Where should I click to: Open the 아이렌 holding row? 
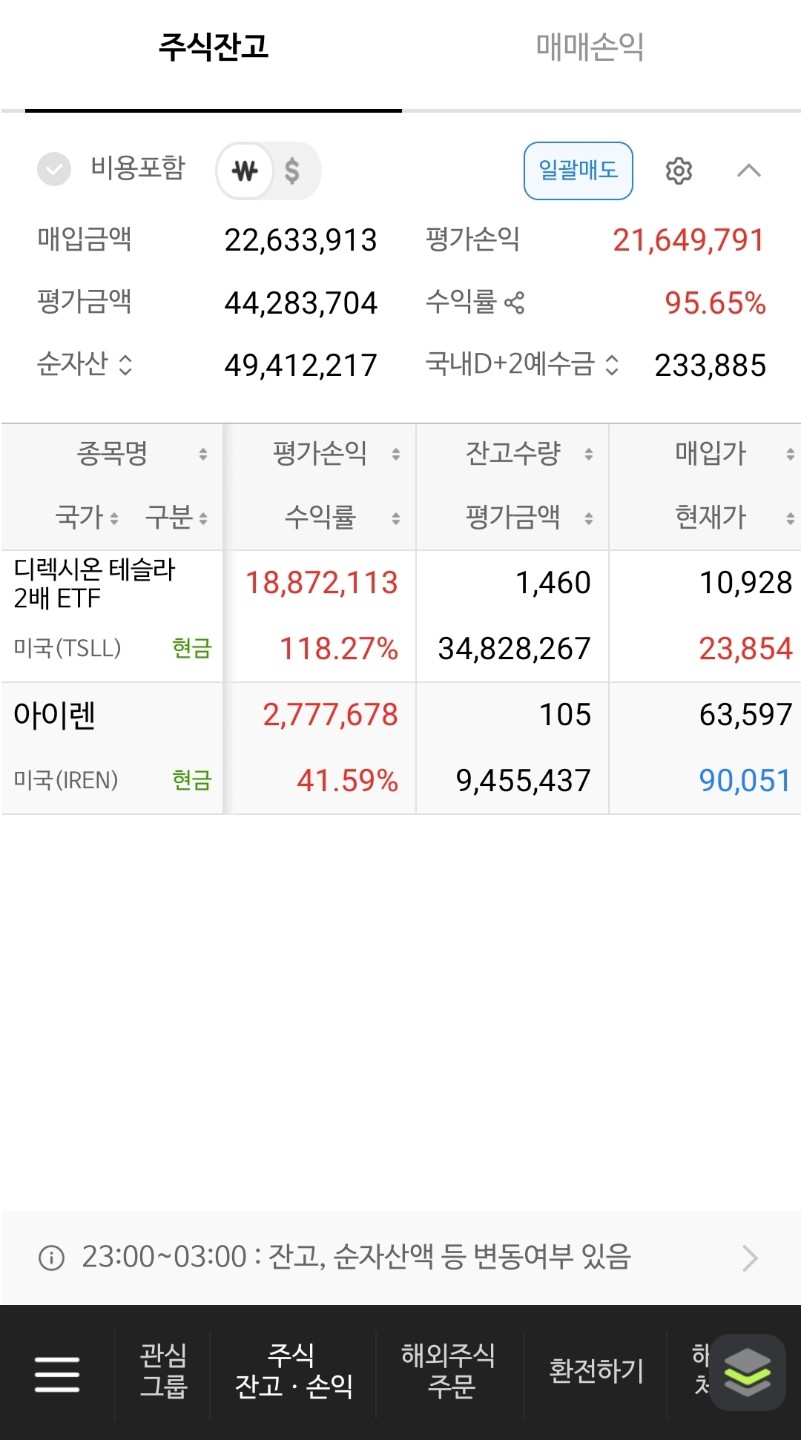[400, 748]
